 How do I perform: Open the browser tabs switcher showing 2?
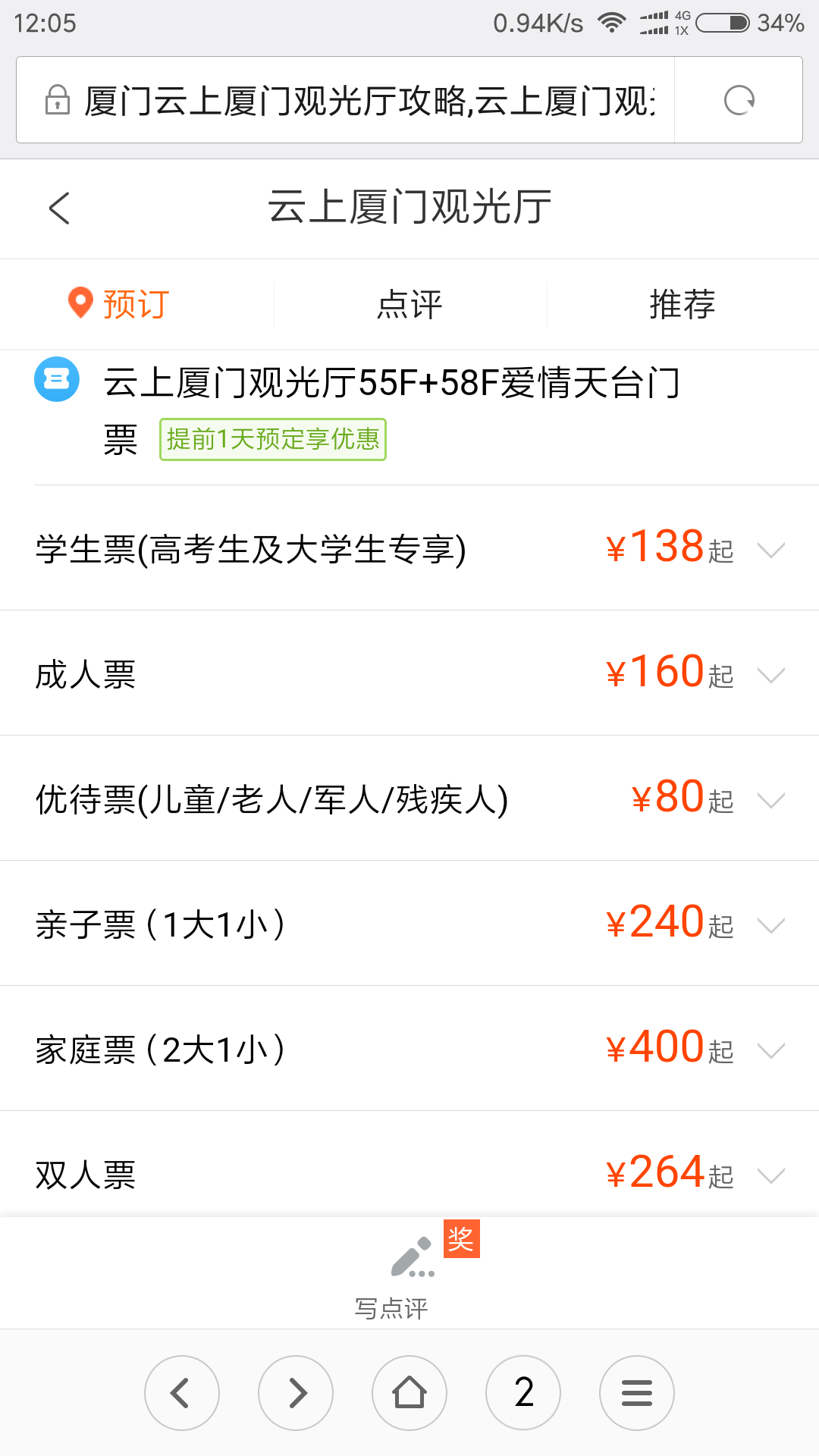[523, 1393]
